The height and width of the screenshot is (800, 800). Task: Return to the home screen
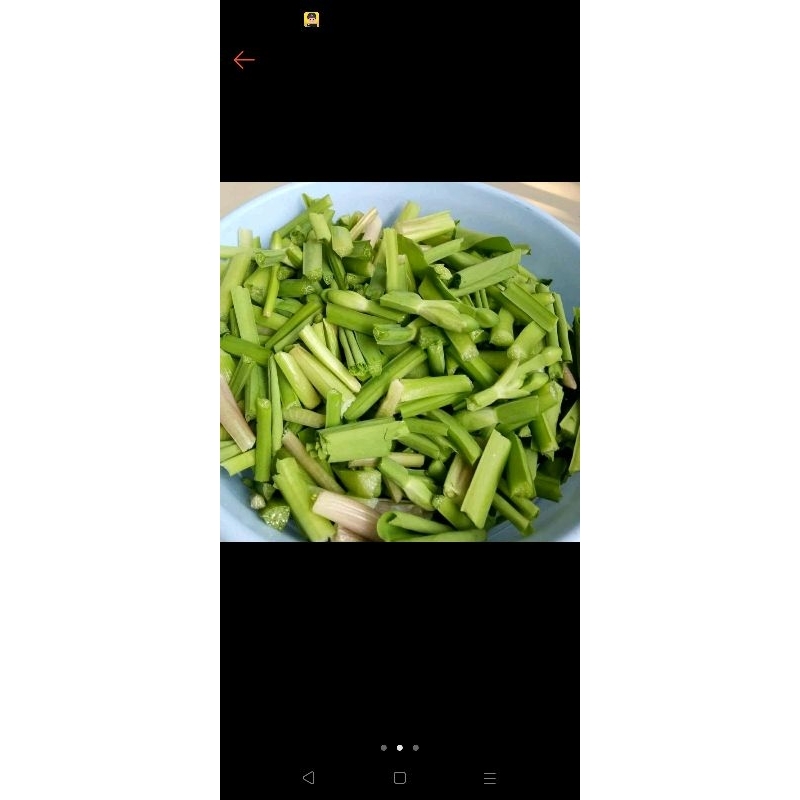pos(400,778)
